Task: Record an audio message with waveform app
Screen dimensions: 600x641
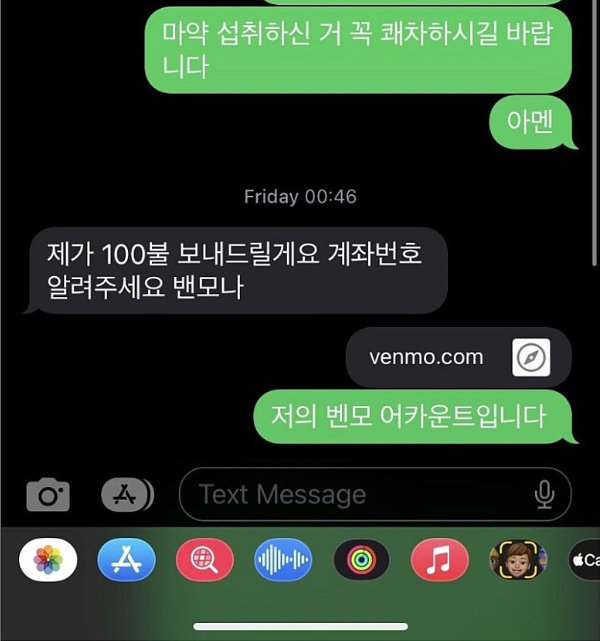Action: pos(283,560)
